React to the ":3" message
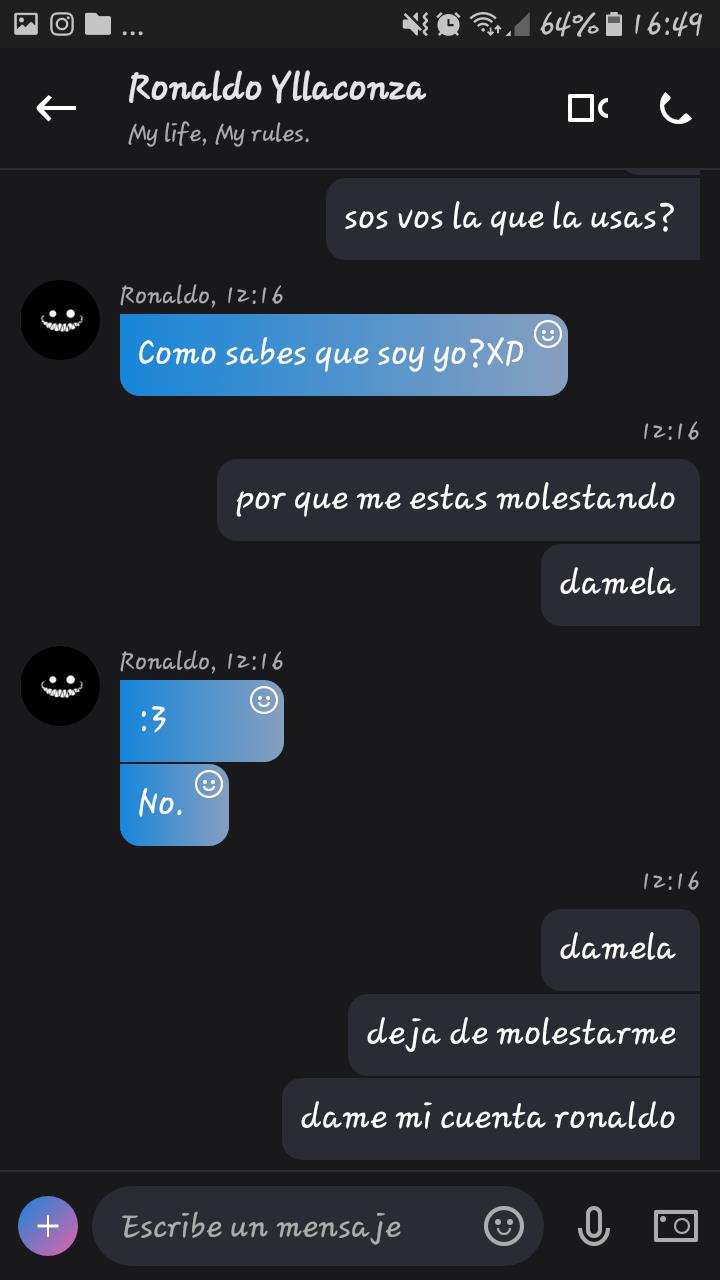Screen dimensions: 720x1280 click(x=263, y=701)
